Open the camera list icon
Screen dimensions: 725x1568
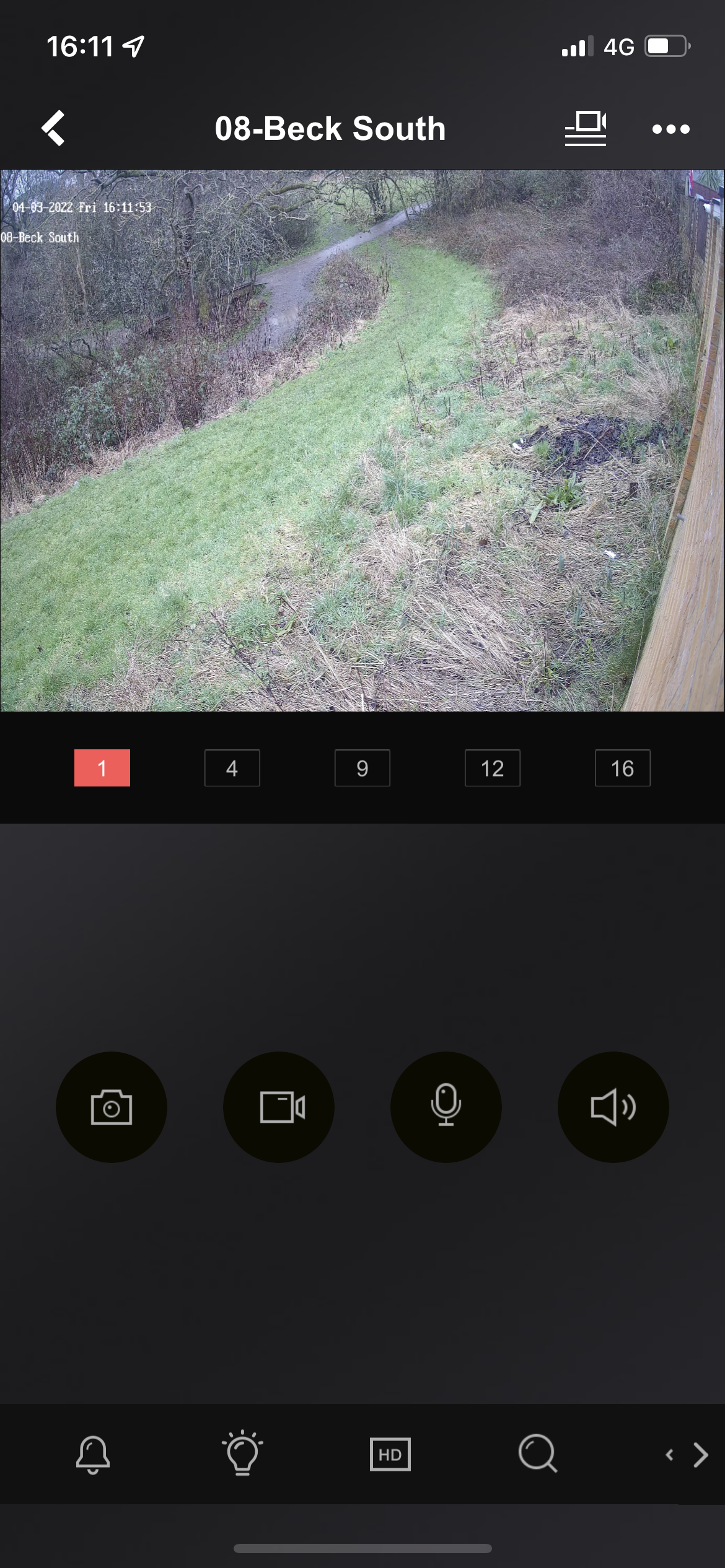click(x=585, y=128)
